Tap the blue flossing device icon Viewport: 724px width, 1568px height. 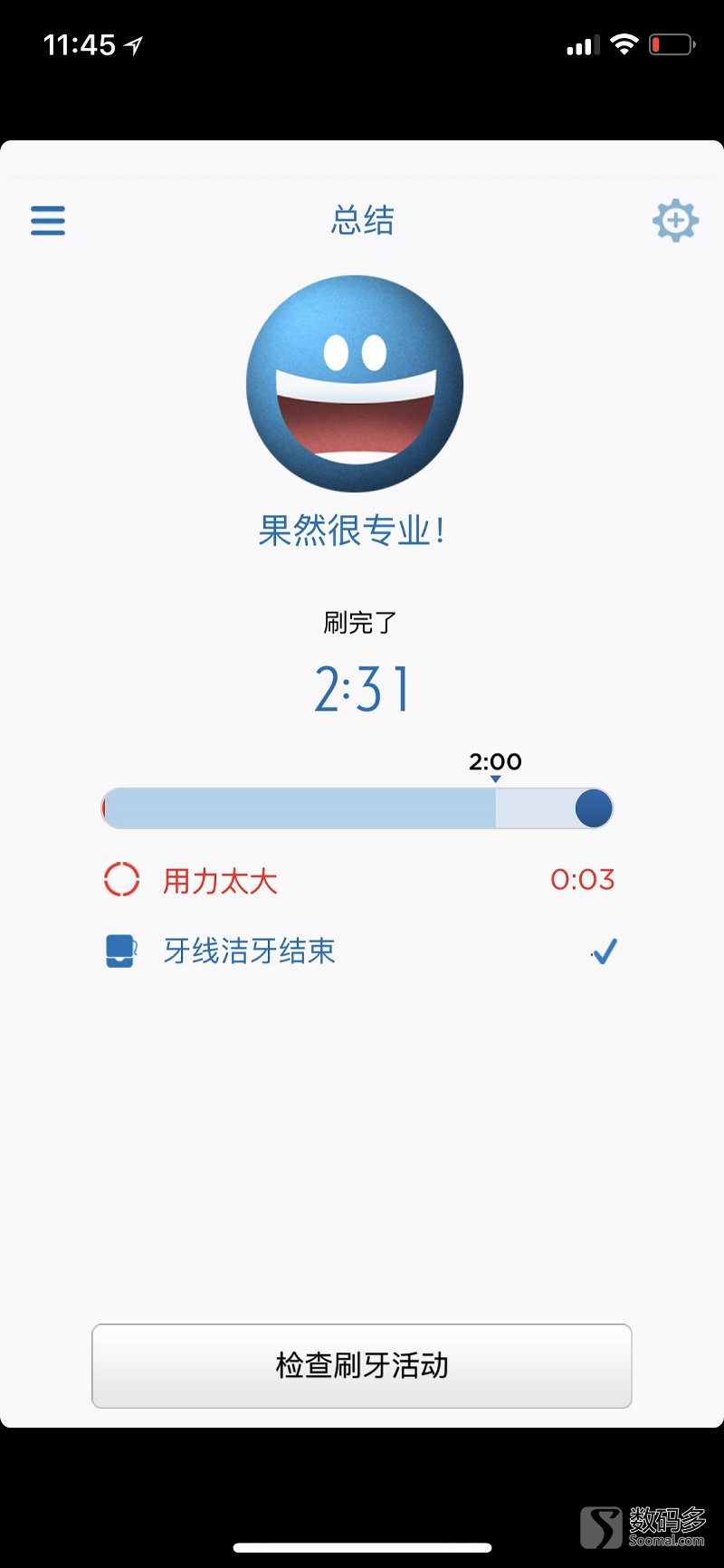point(122,951)
